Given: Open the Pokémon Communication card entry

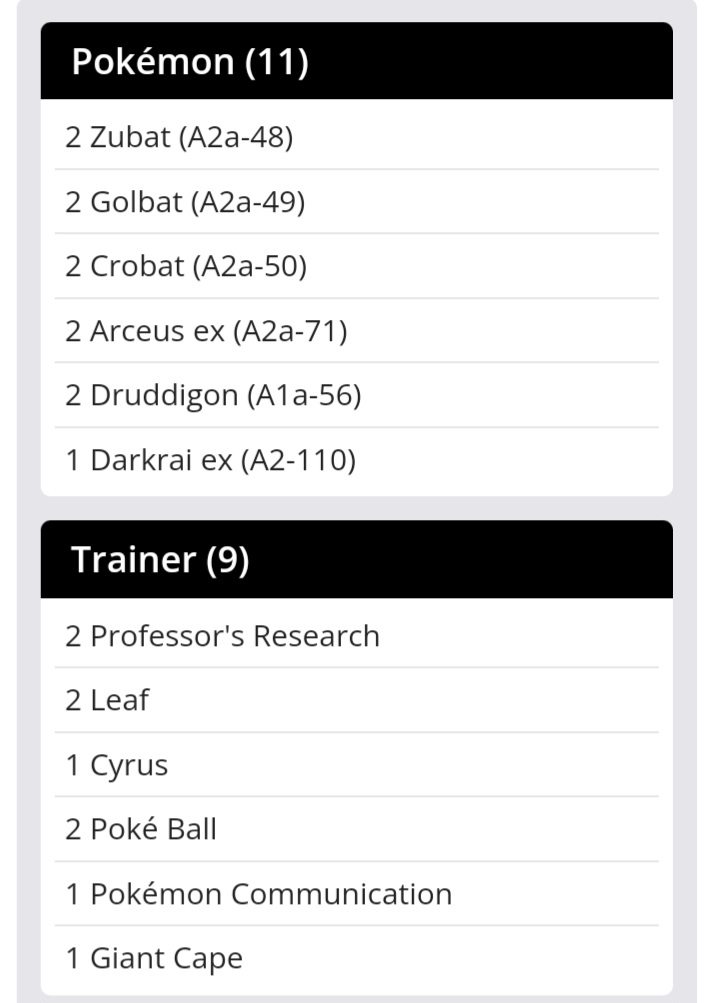Looking at the screenshot, I should tap(259, 893).
